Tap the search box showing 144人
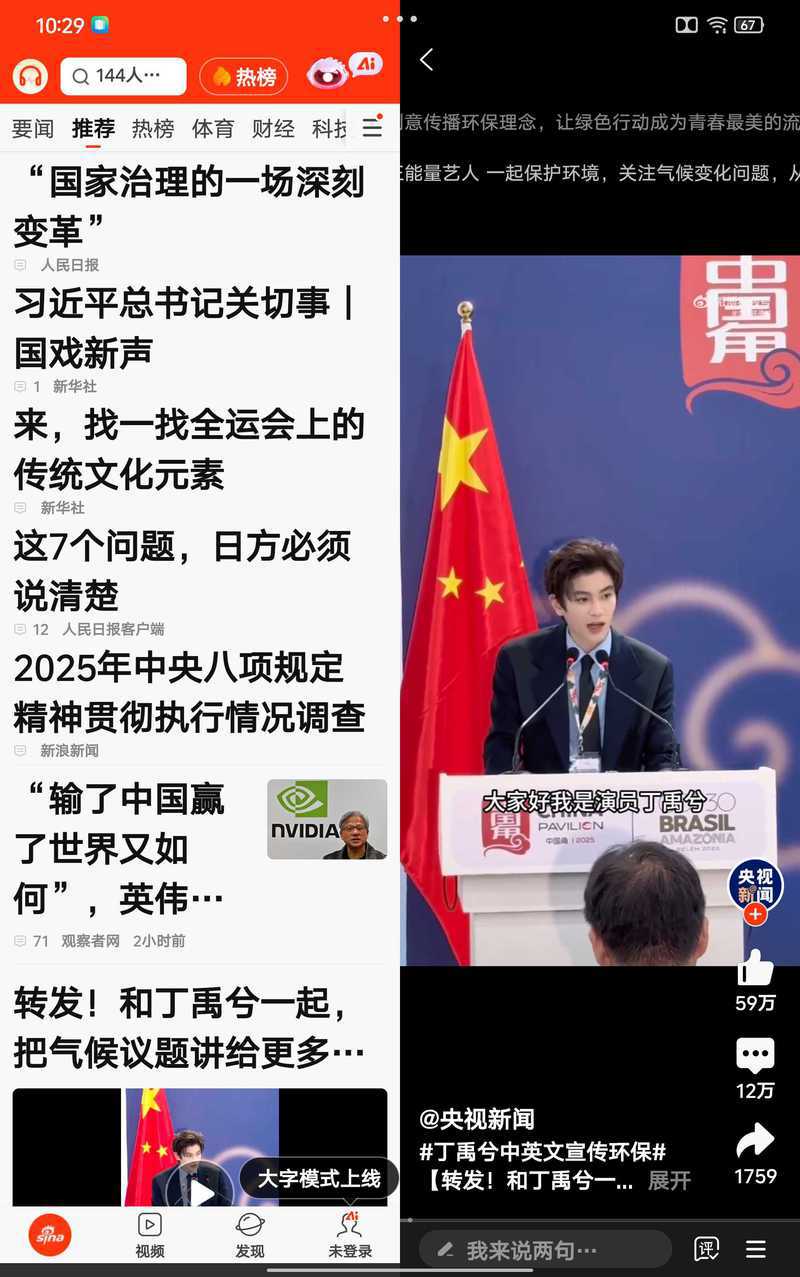This screenshot has height=1277, width=800. [x=123, y=76]
